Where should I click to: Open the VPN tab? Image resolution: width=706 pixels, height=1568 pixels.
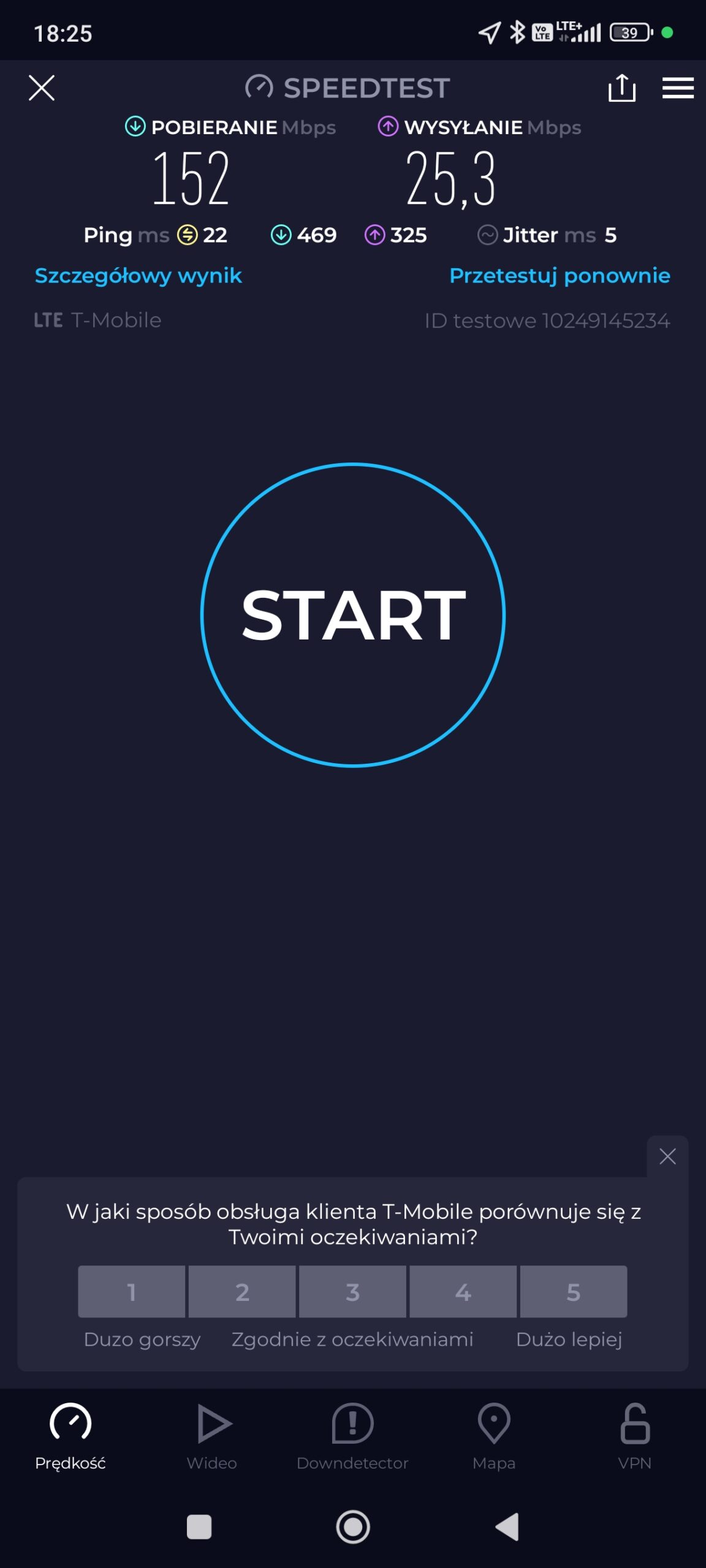[635, 1436]
